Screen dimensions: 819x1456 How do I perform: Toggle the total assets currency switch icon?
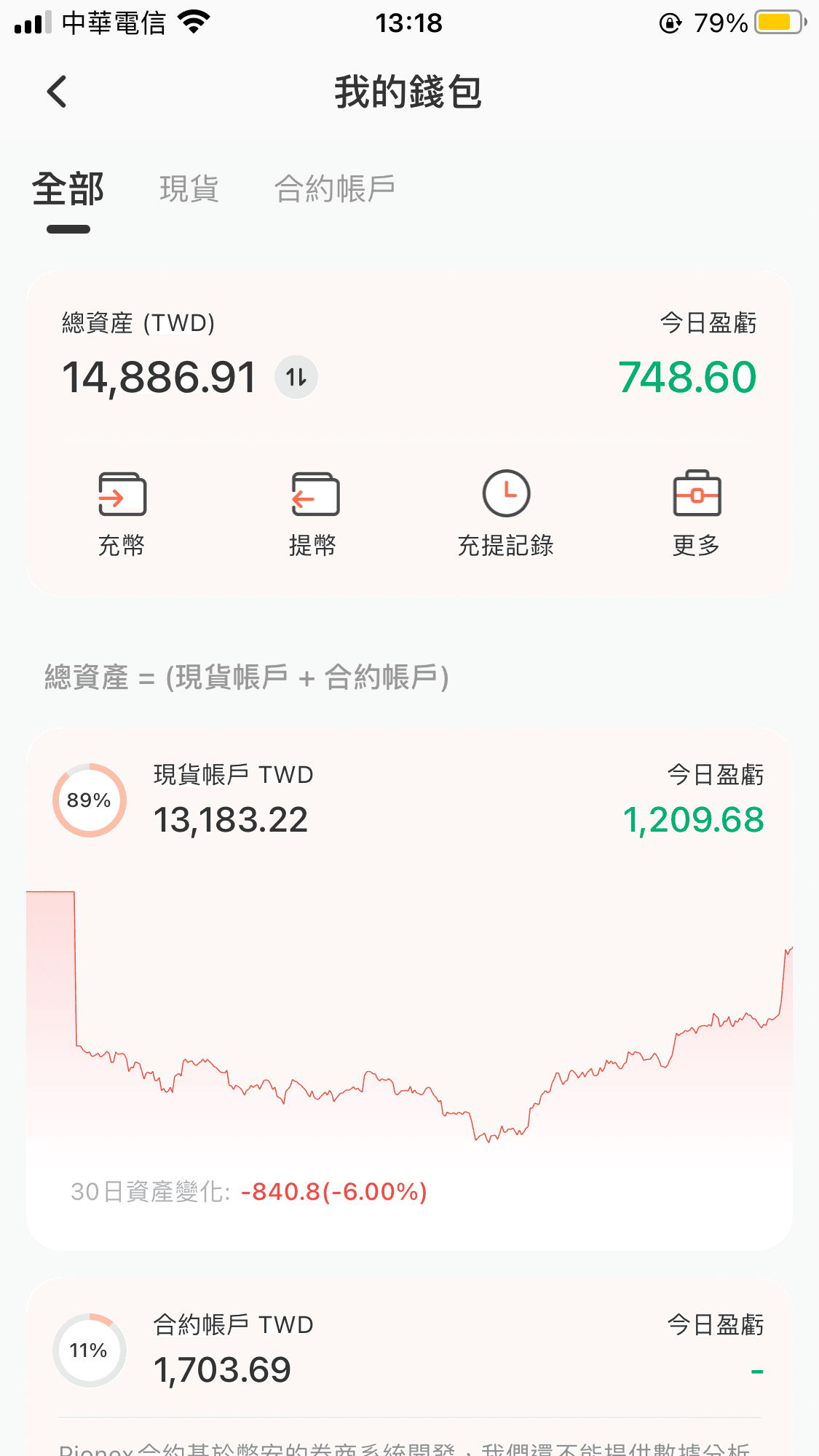click(x=296, y=377)
